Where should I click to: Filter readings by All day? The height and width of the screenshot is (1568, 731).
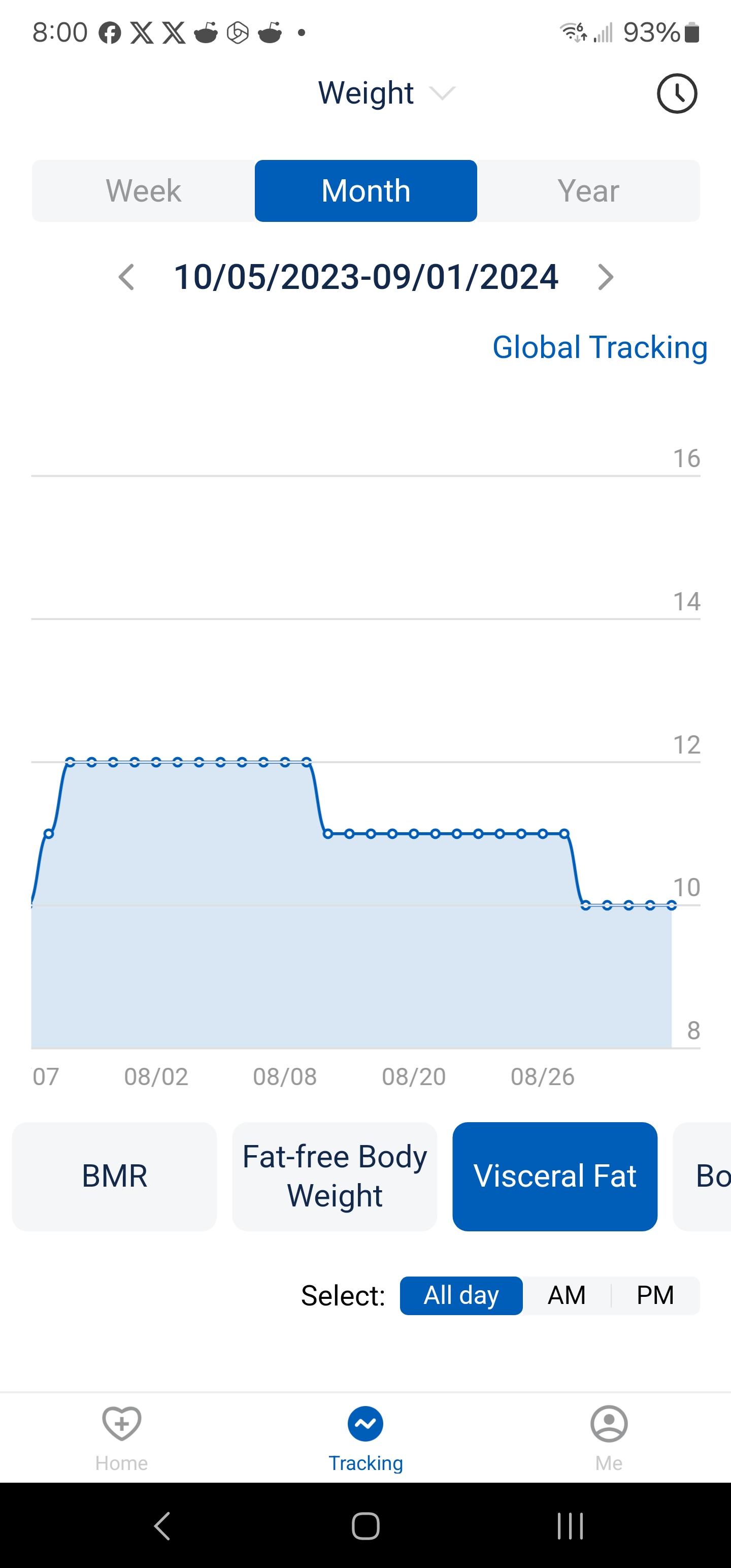tap(461, 1295)
